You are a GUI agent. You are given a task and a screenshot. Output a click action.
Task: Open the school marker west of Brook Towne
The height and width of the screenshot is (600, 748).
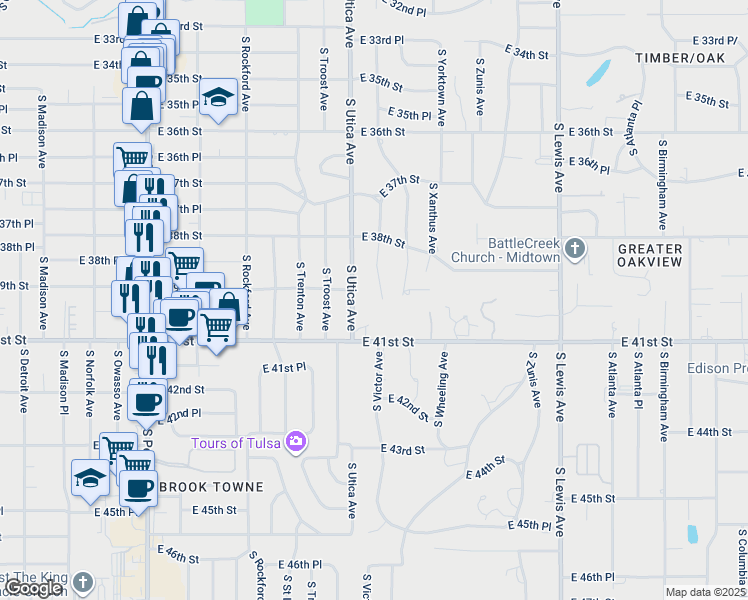coord(90,478)
